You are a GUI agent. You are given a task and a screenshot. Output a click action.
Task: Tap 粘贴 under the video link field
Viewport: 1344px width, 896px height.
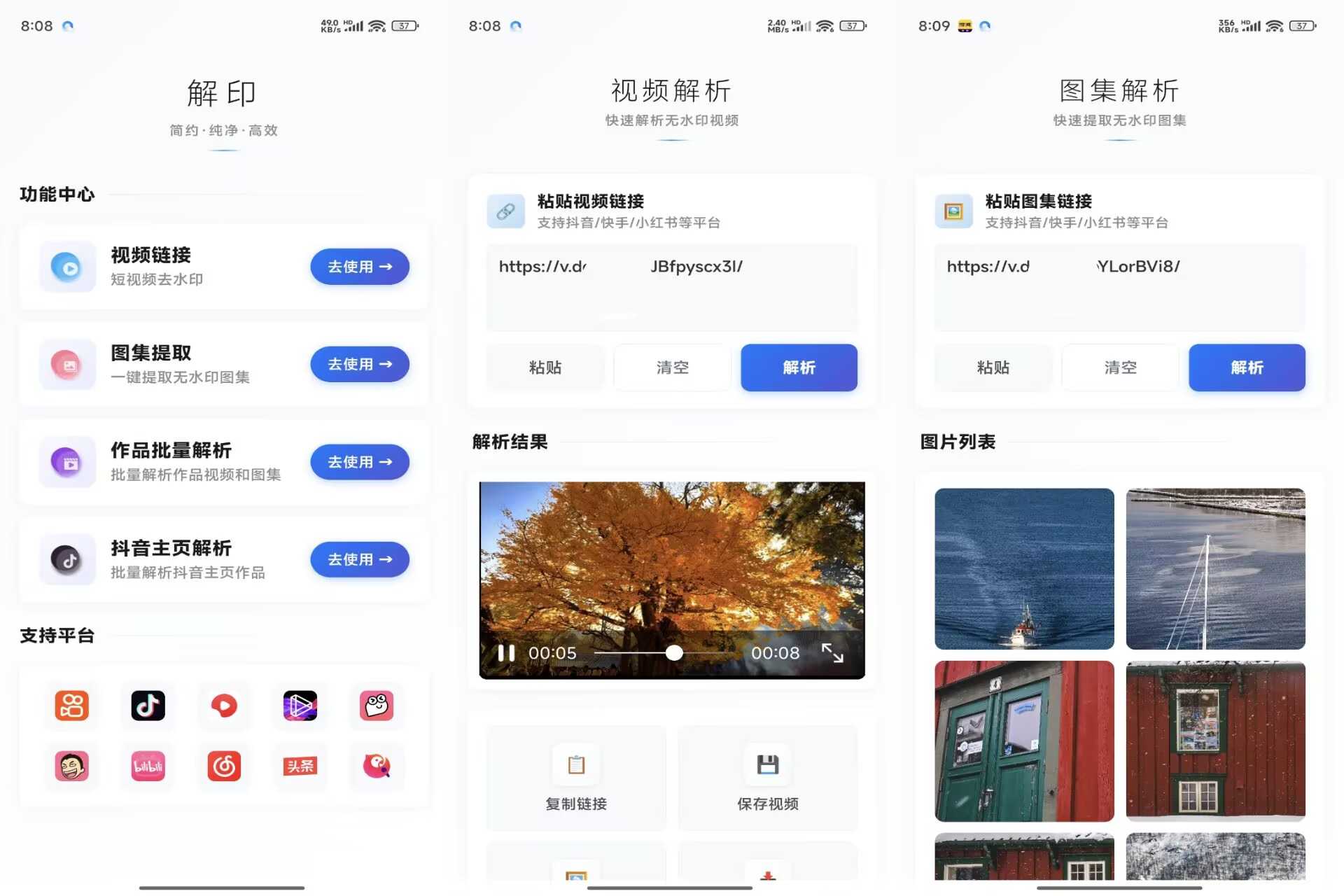point(545,367)
